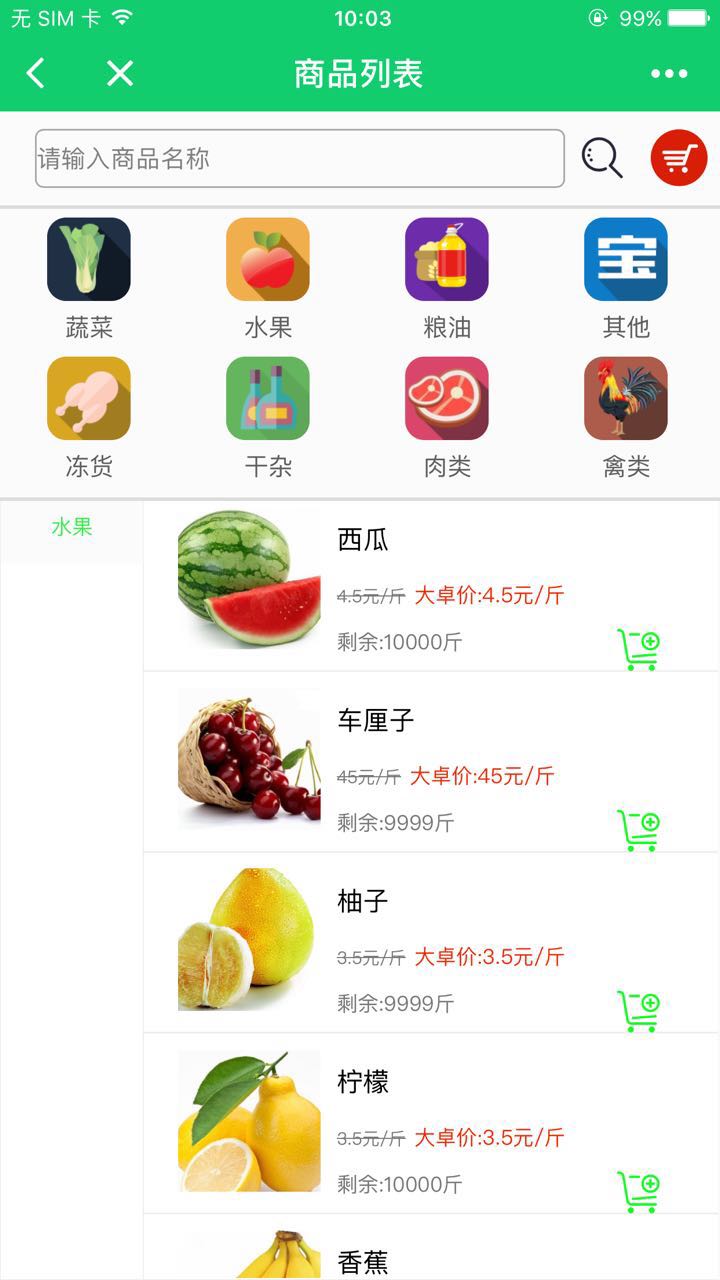
Task: Select 水果 in the side list
Action: tap(72, 528)
